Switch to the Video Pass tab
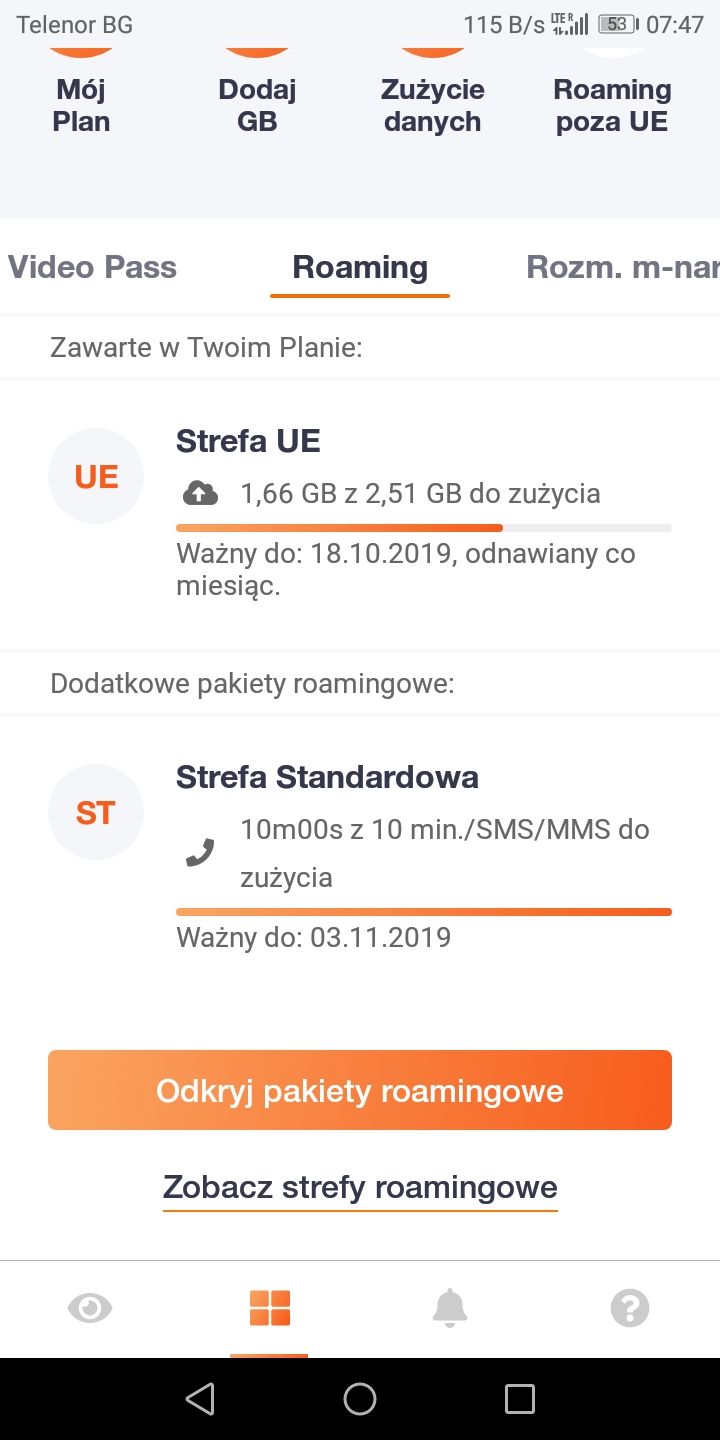720x1440 pixels. 92,267
